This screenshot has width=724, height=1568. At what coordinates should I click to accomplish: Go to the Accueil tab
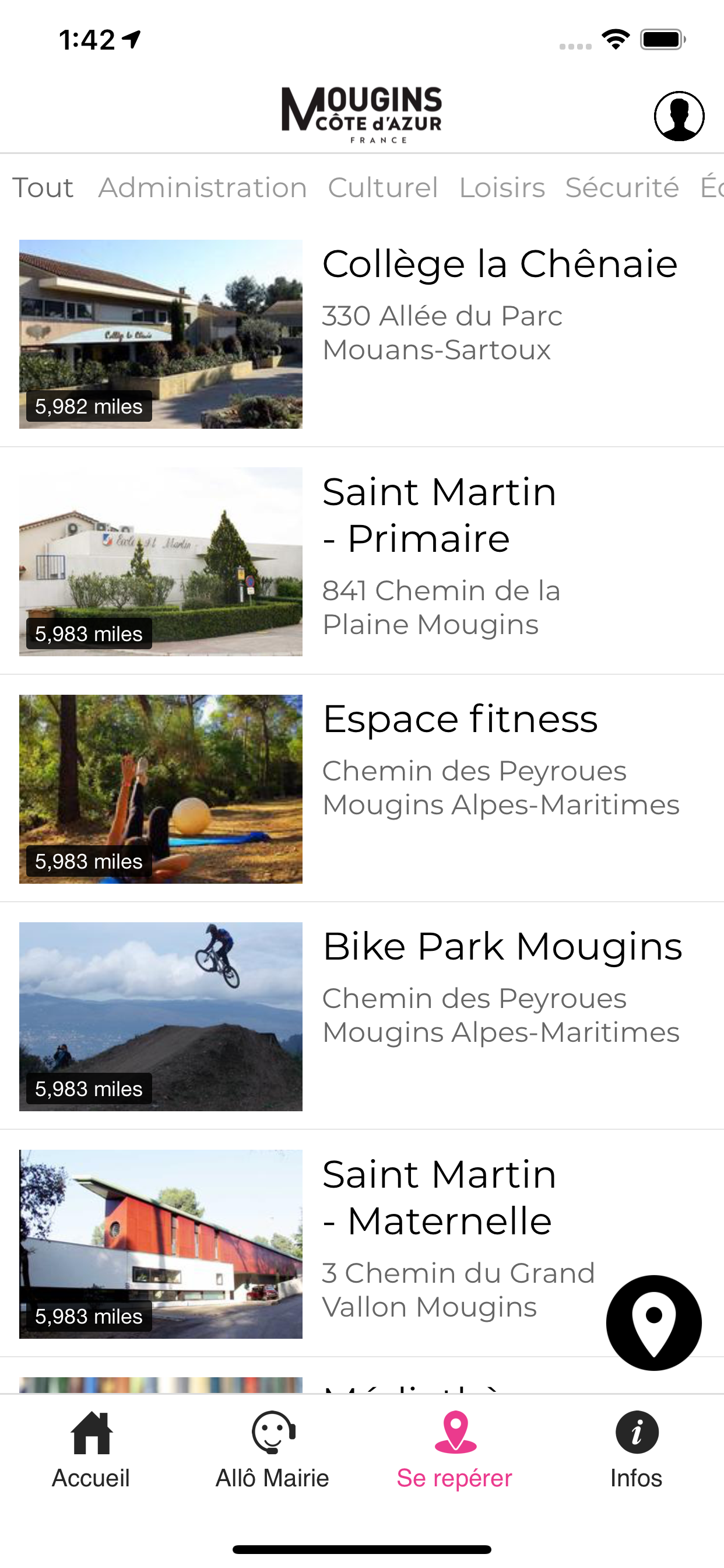tap(92, 1450)
